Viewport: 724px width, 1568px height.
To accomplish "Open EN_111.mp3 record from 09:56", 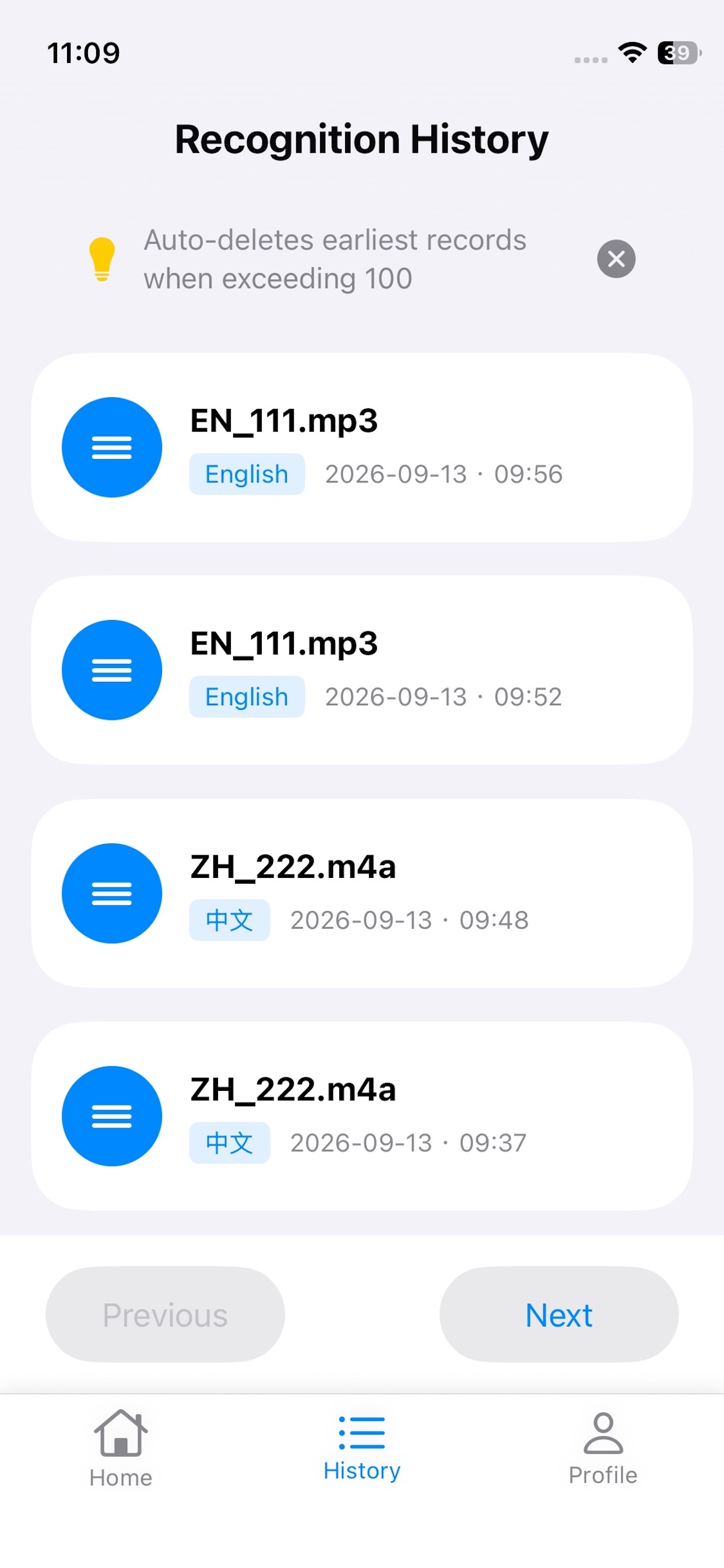I will 362,447.
